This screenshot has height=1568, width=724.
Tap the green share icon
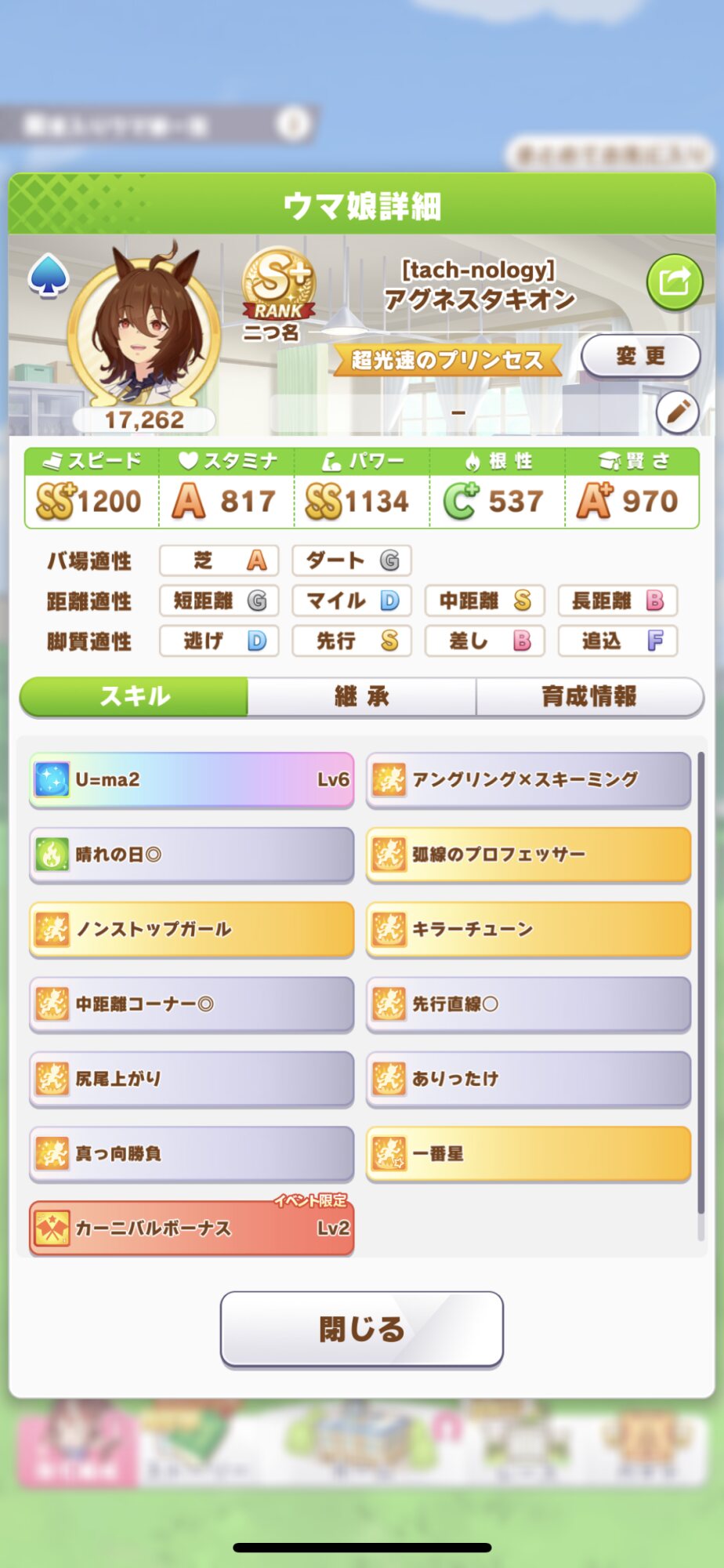point(674,281)
